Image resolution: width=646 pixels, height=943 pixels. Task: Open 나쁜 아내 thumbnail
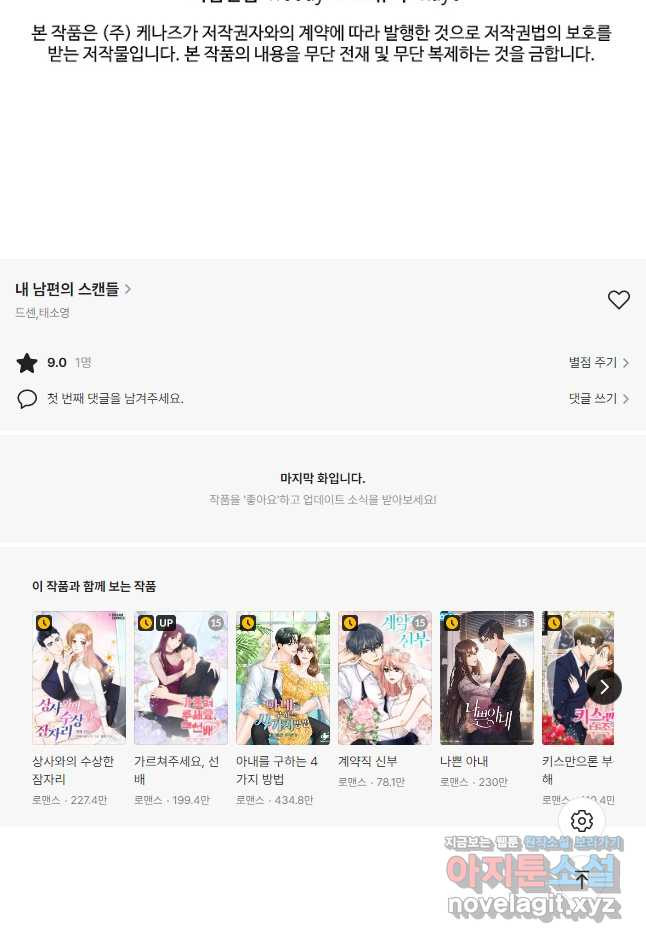tap(487, 678)
